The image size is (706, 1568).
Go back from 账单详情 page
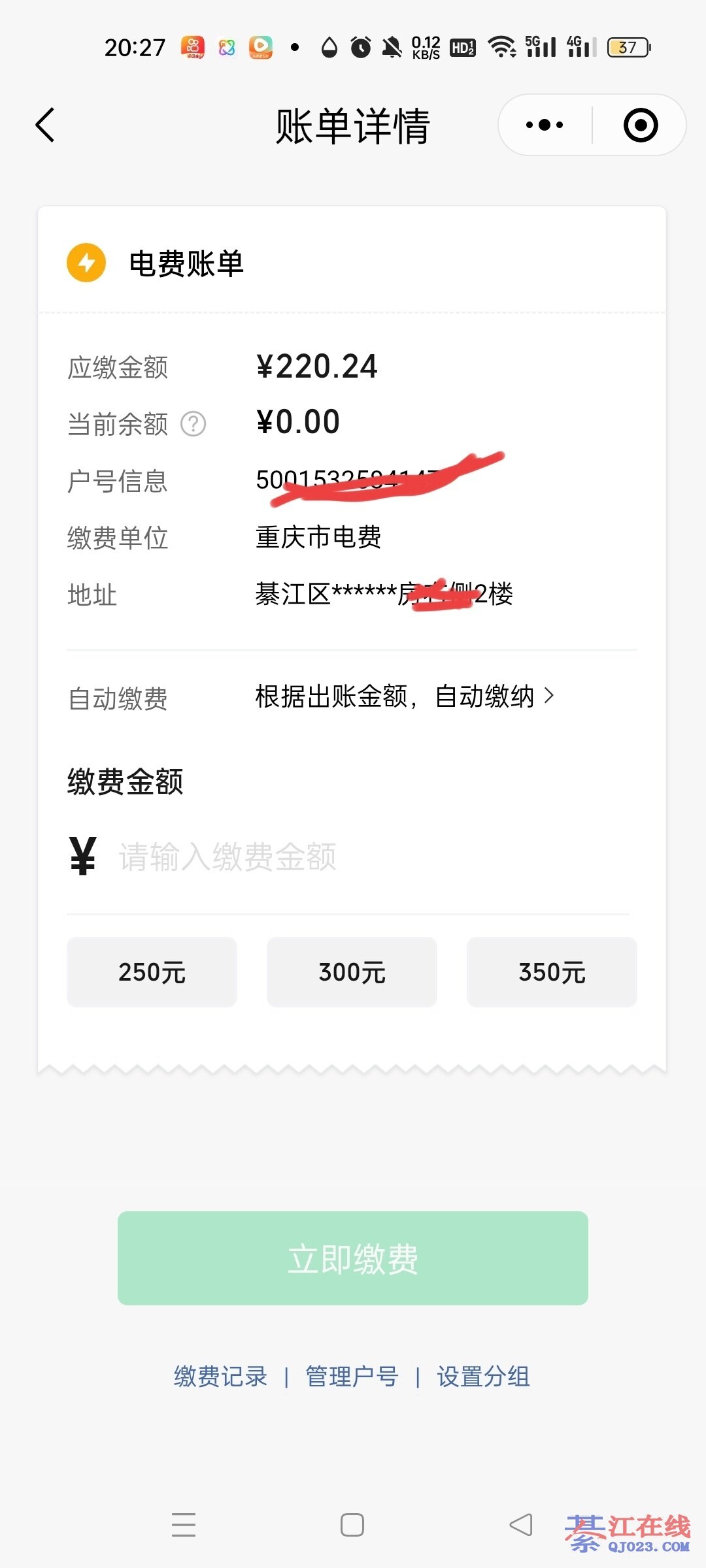44,125
